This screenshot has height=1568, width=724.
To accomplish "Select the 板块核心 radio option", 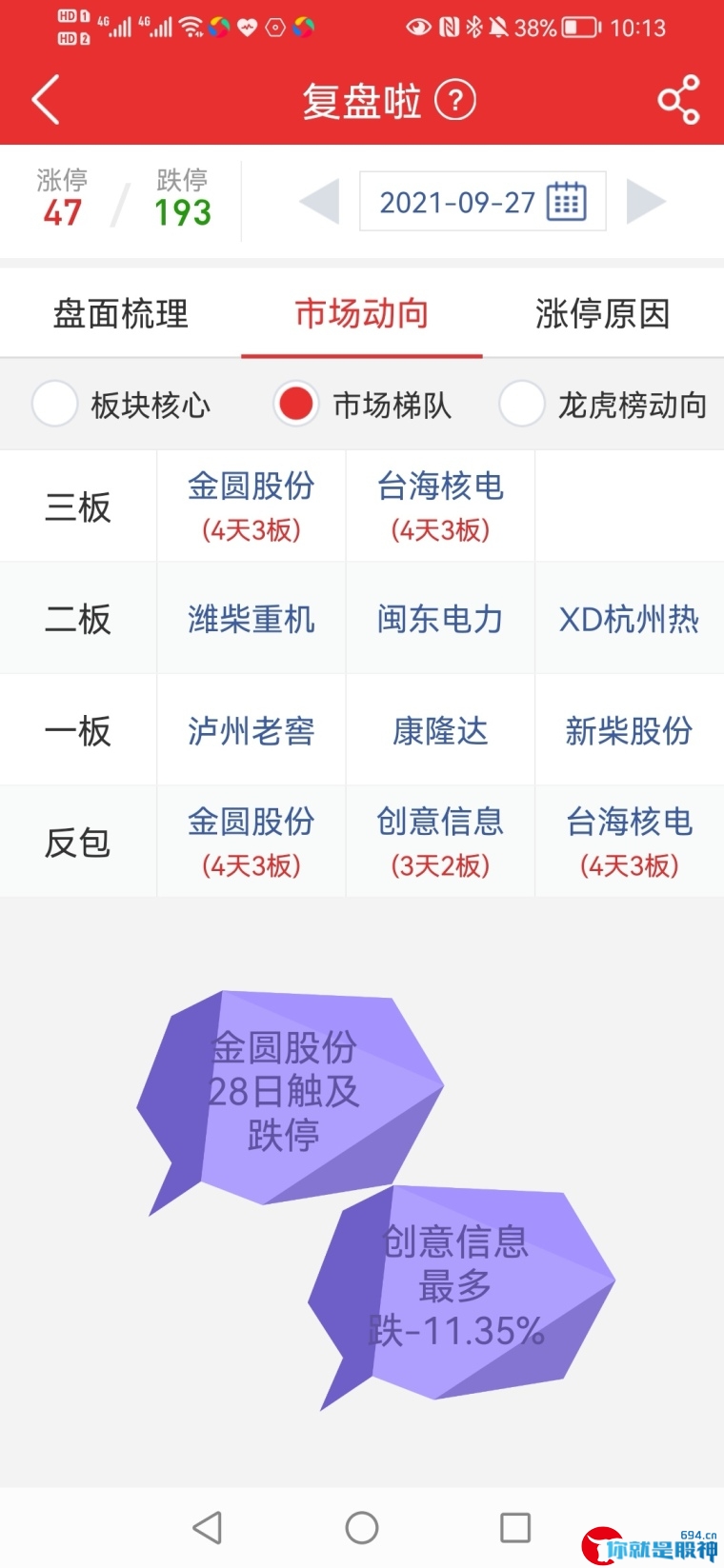I will [x=121, y=405].
